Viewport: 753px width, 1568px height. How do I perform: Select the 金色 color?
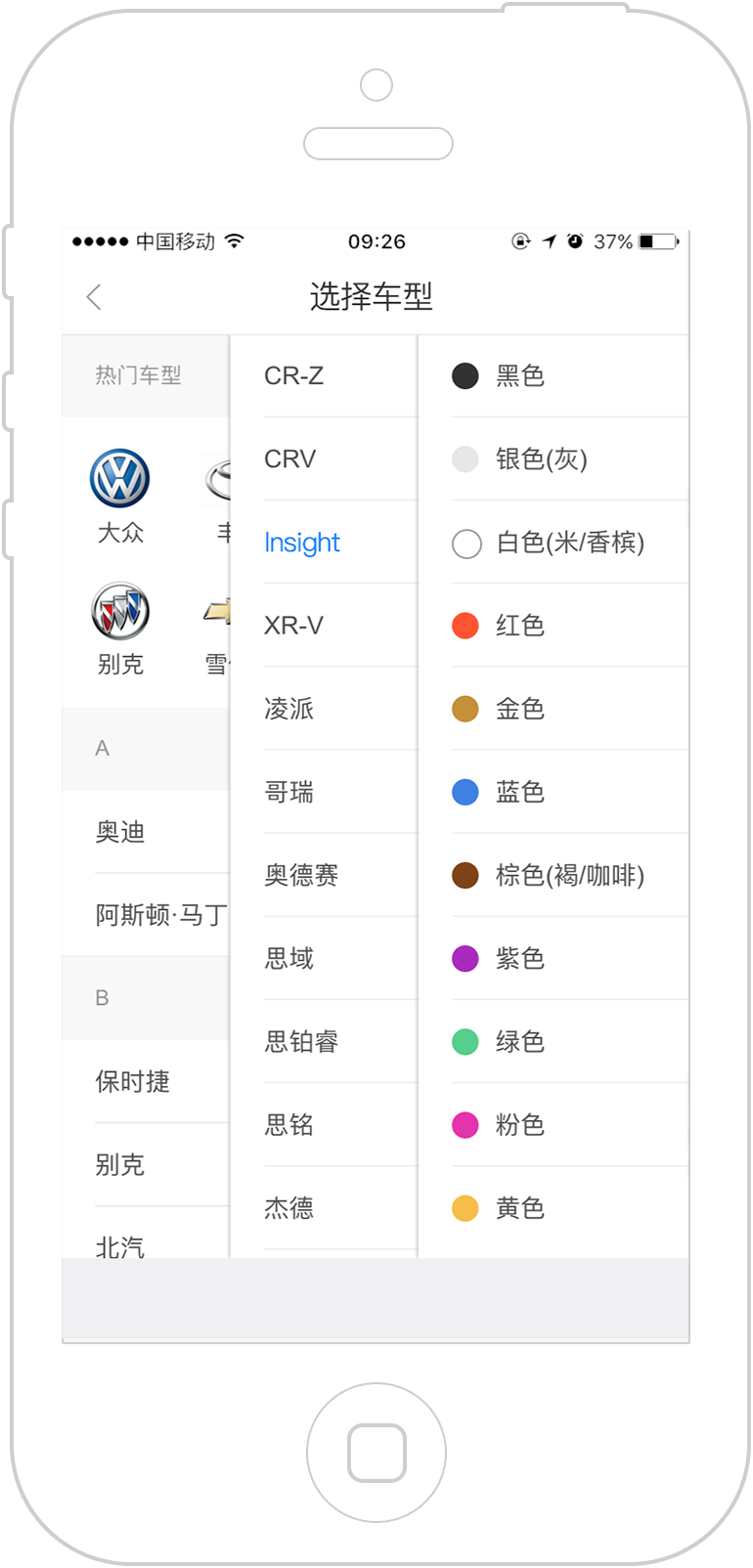[554, 709]
